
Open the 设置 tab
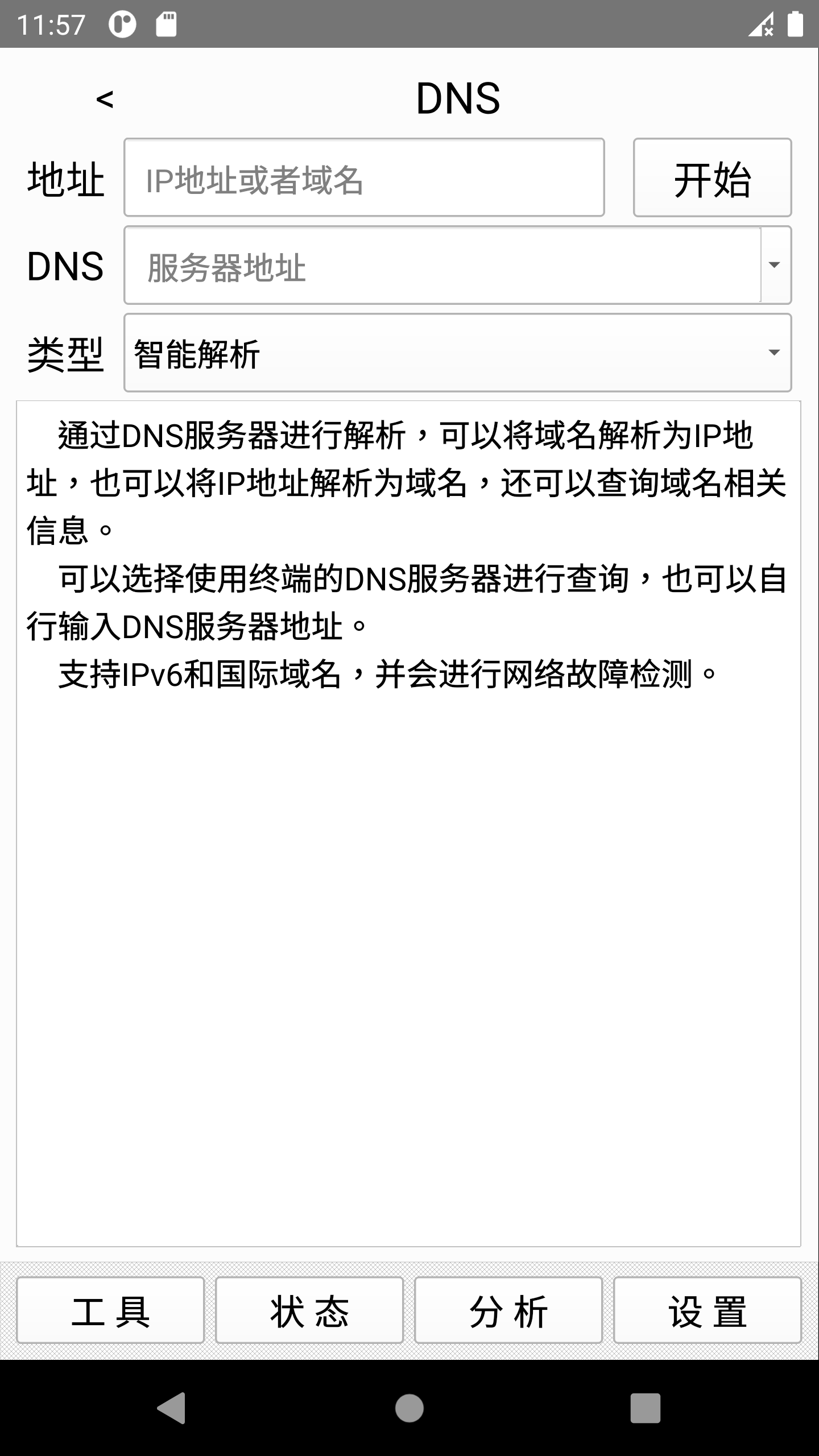(708, 1310)
